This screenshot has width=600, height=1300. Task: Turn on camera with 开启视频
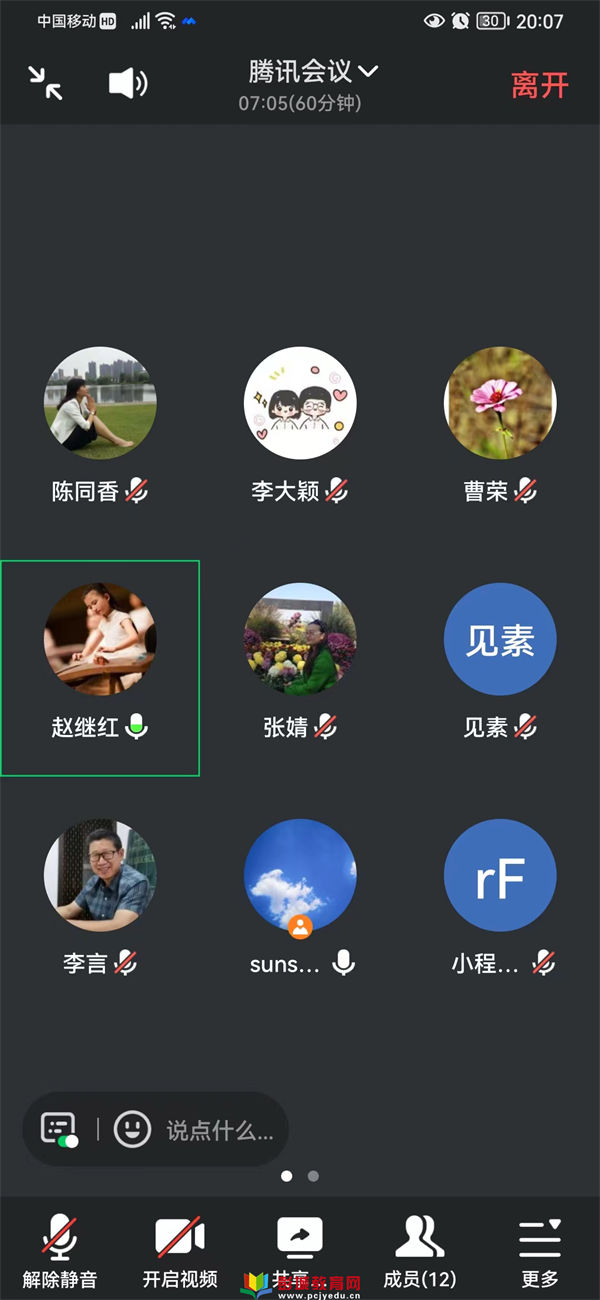pos(180,1250)
